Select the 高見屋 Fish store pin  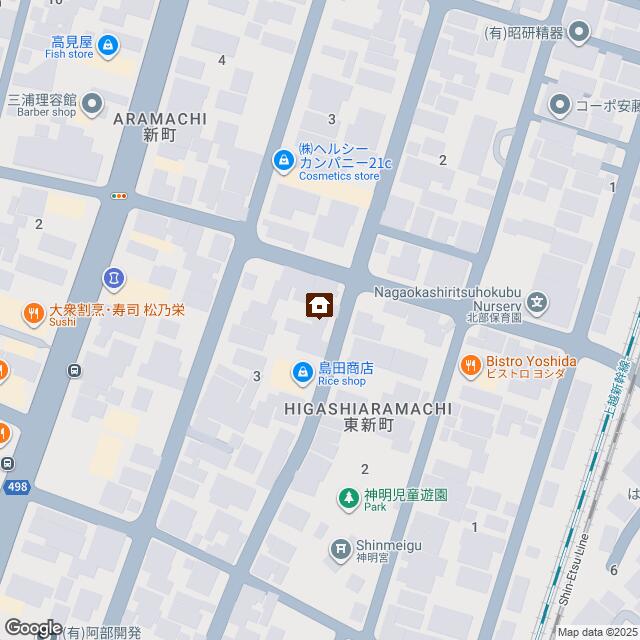108,45
